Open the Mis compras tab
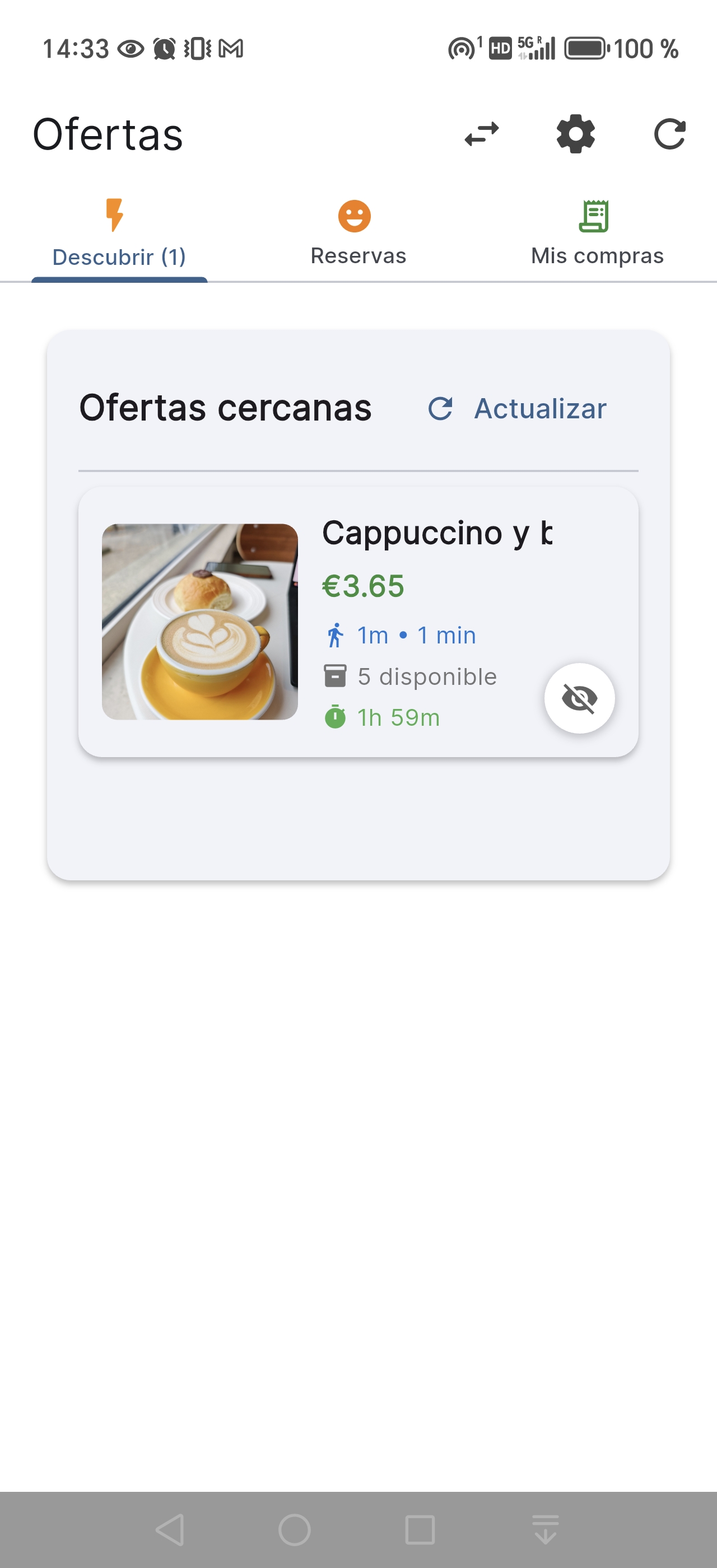This screenshot has width=717, height=1568. pyautogui.click(x=596, y=255)
